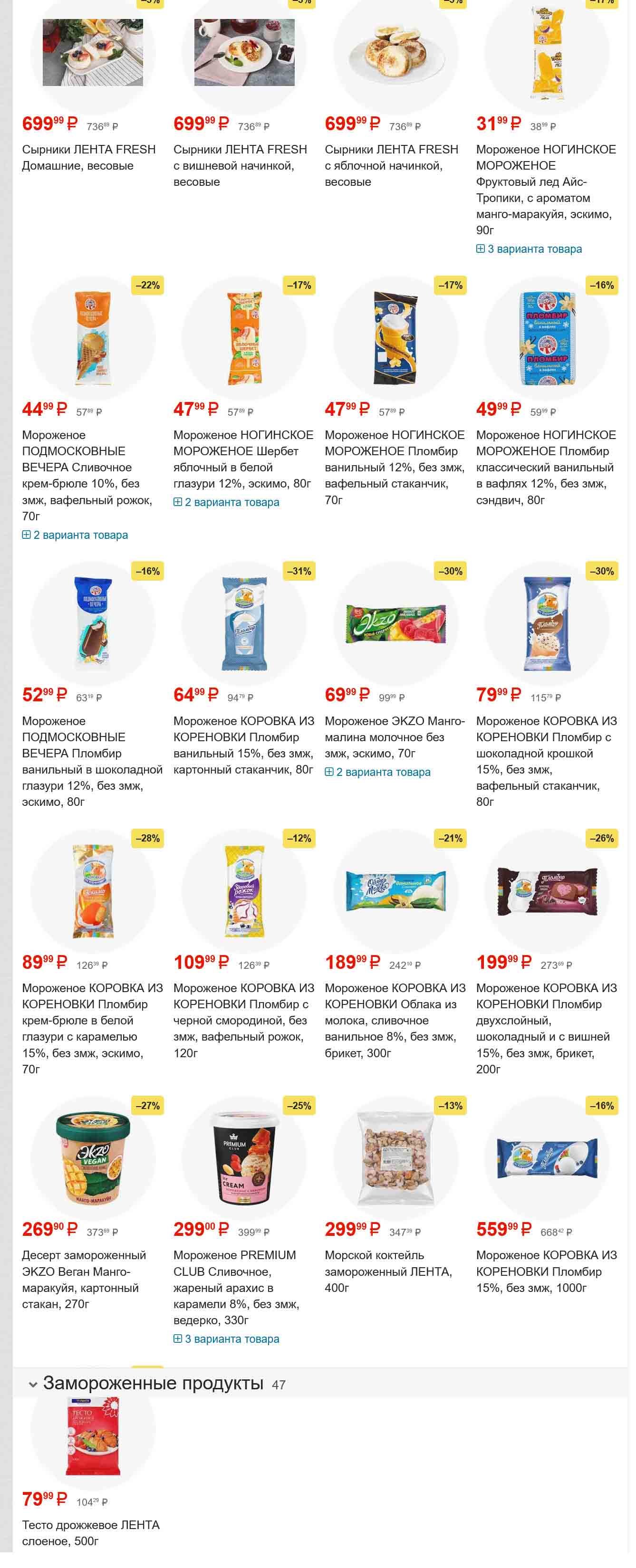Open Морской коктейль замороженный ЛЕНТА 400г
Viewport: 636px width, 1568px height.
click(x=387, y=1272)
